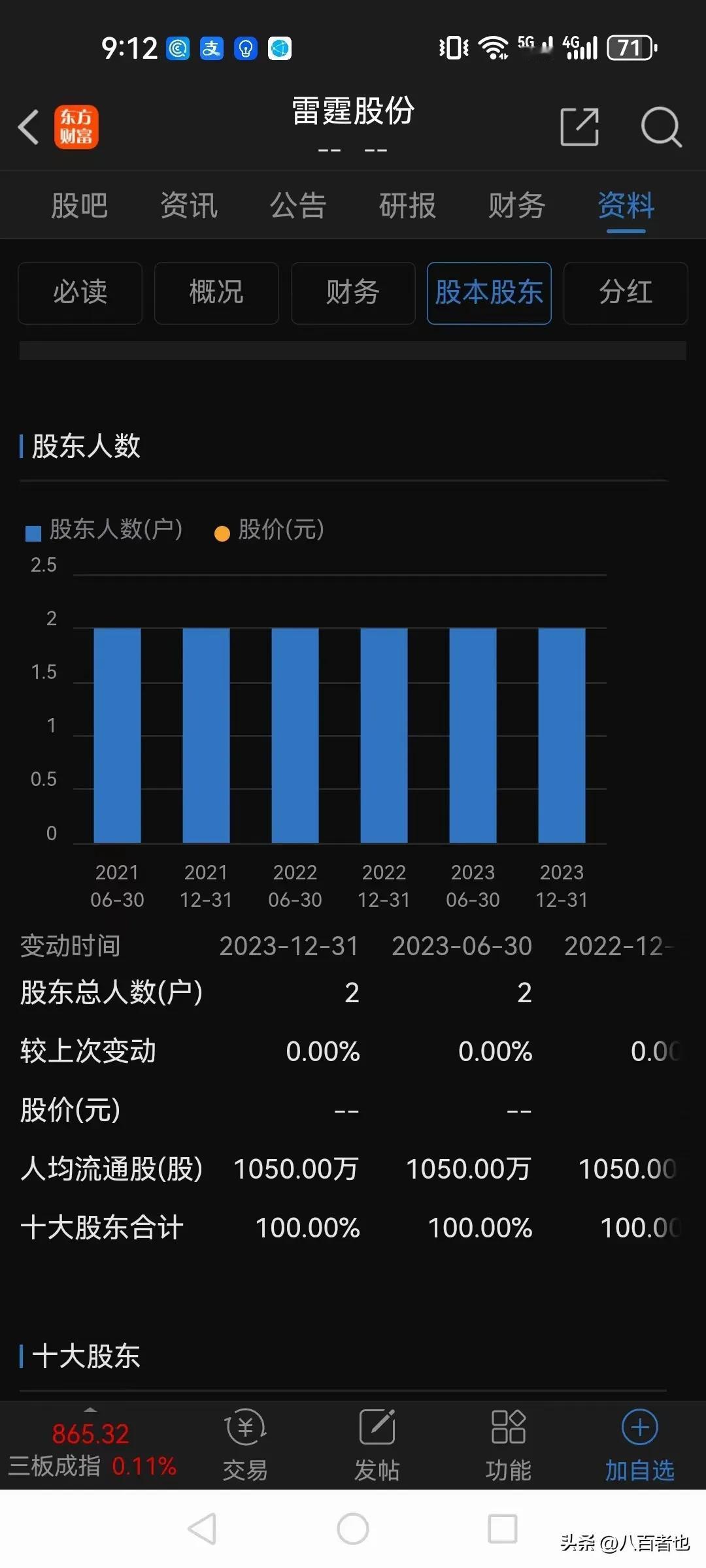Open system recent apps

click(x=503, y=1529)
